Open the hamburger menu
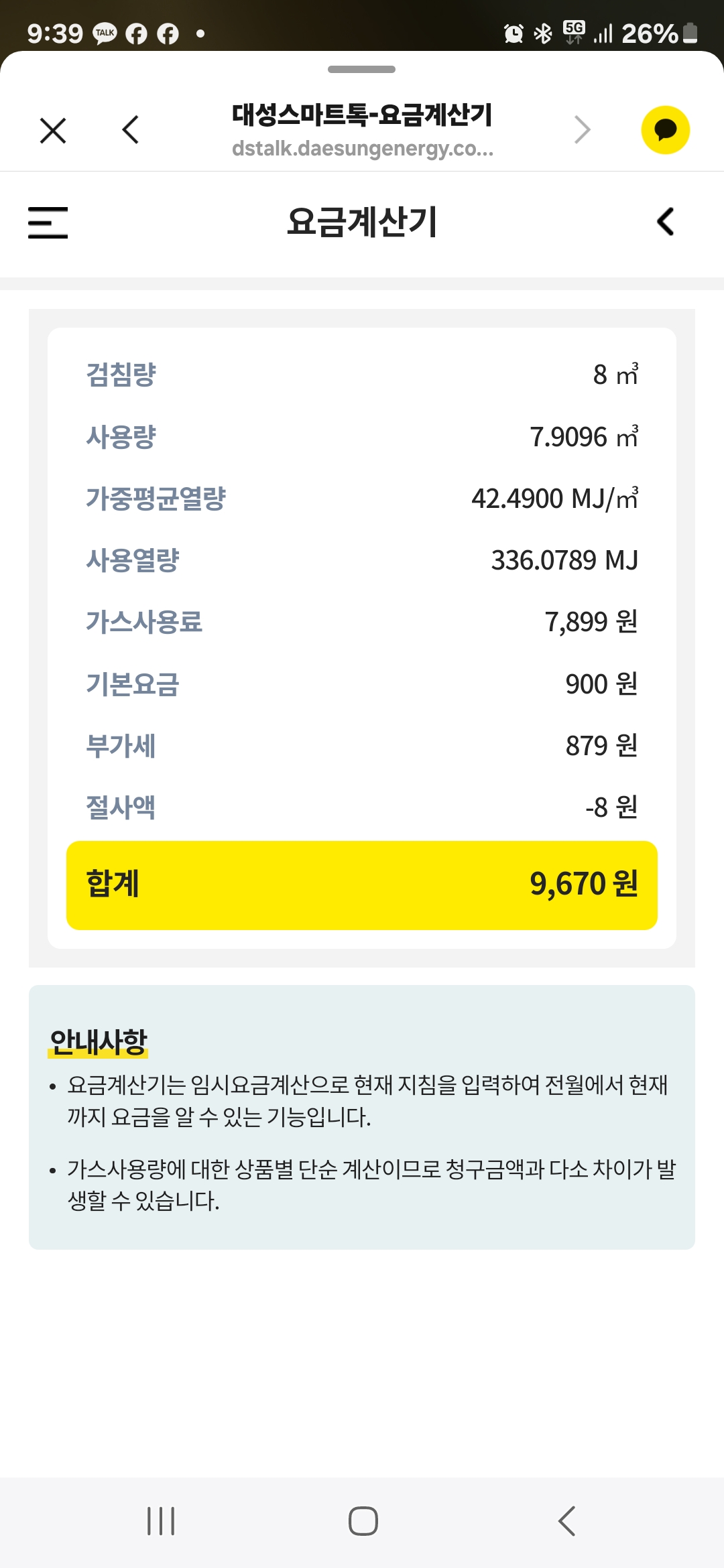724x1568 pixels. 48,222
